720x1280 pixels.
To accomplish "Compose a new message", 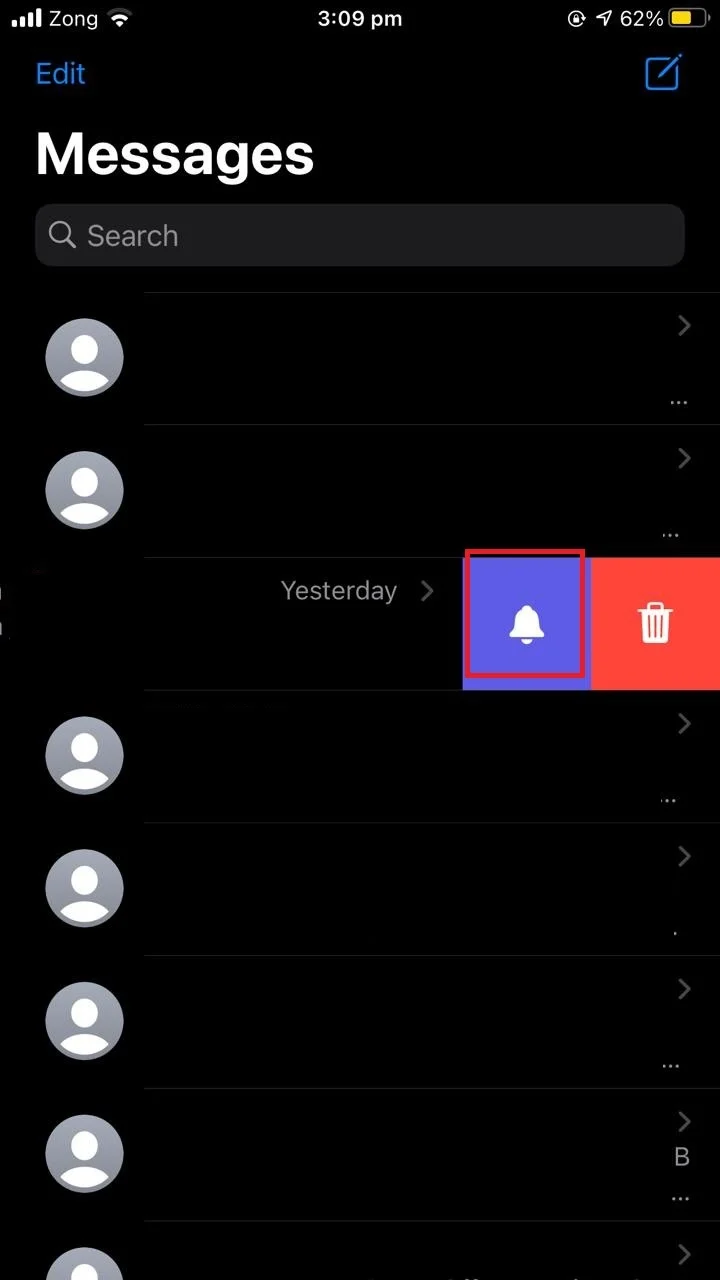I will (x=663, y=73).
